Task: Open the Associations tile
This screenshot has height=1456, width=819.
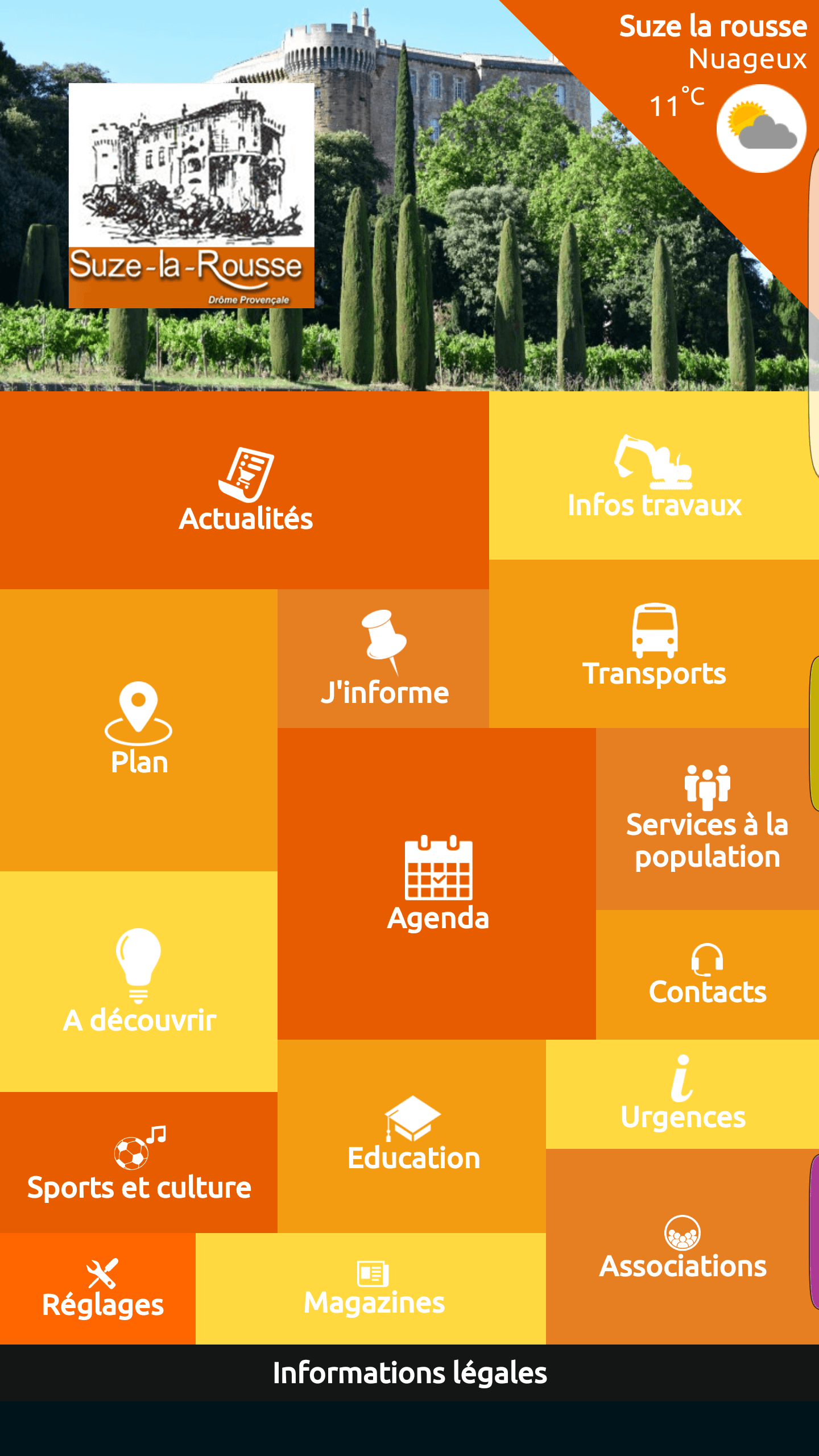Action: tap(682, 1247)
